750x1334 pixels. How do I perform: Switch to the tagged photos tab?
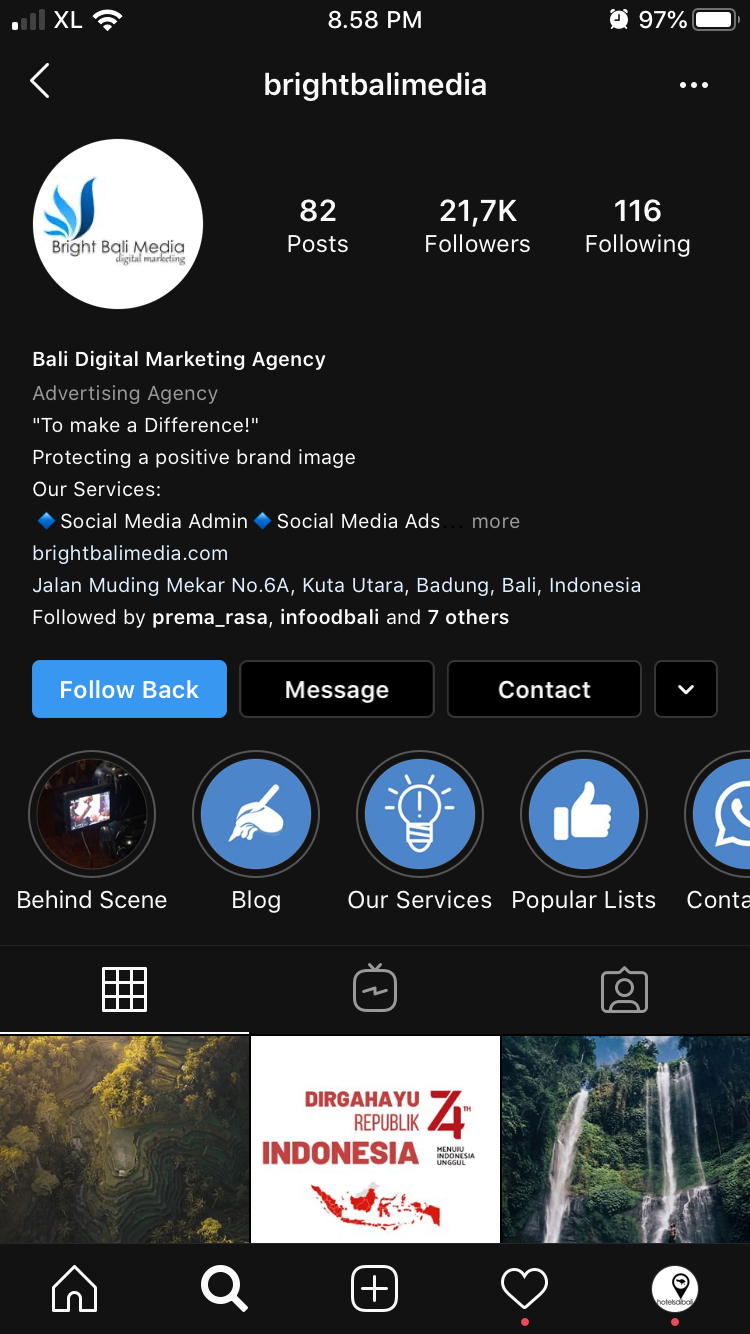coord(624,990)
